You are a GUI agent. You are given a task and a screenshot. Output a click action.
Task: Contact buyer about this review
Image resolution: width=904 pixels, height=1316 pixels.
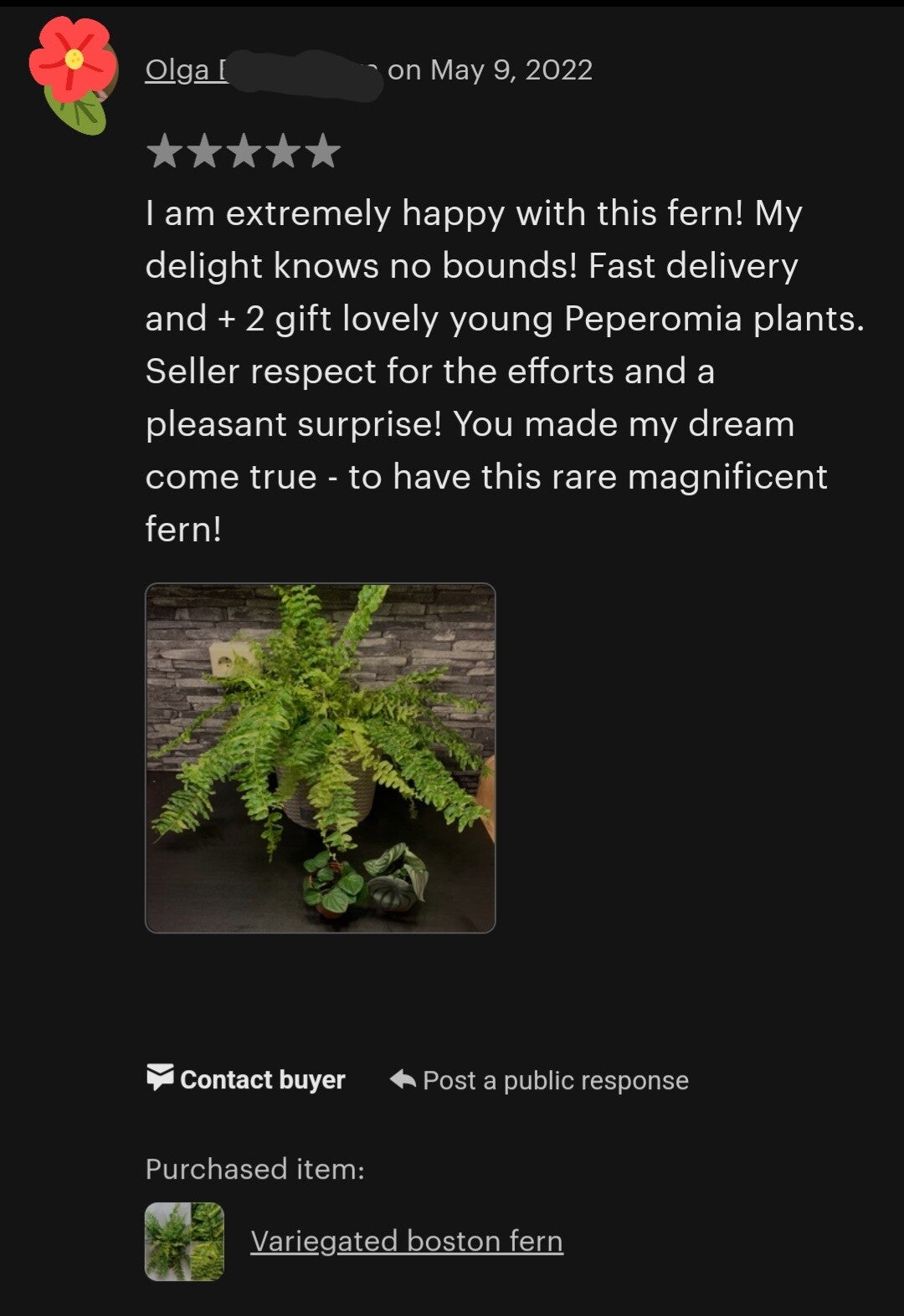246,1079
